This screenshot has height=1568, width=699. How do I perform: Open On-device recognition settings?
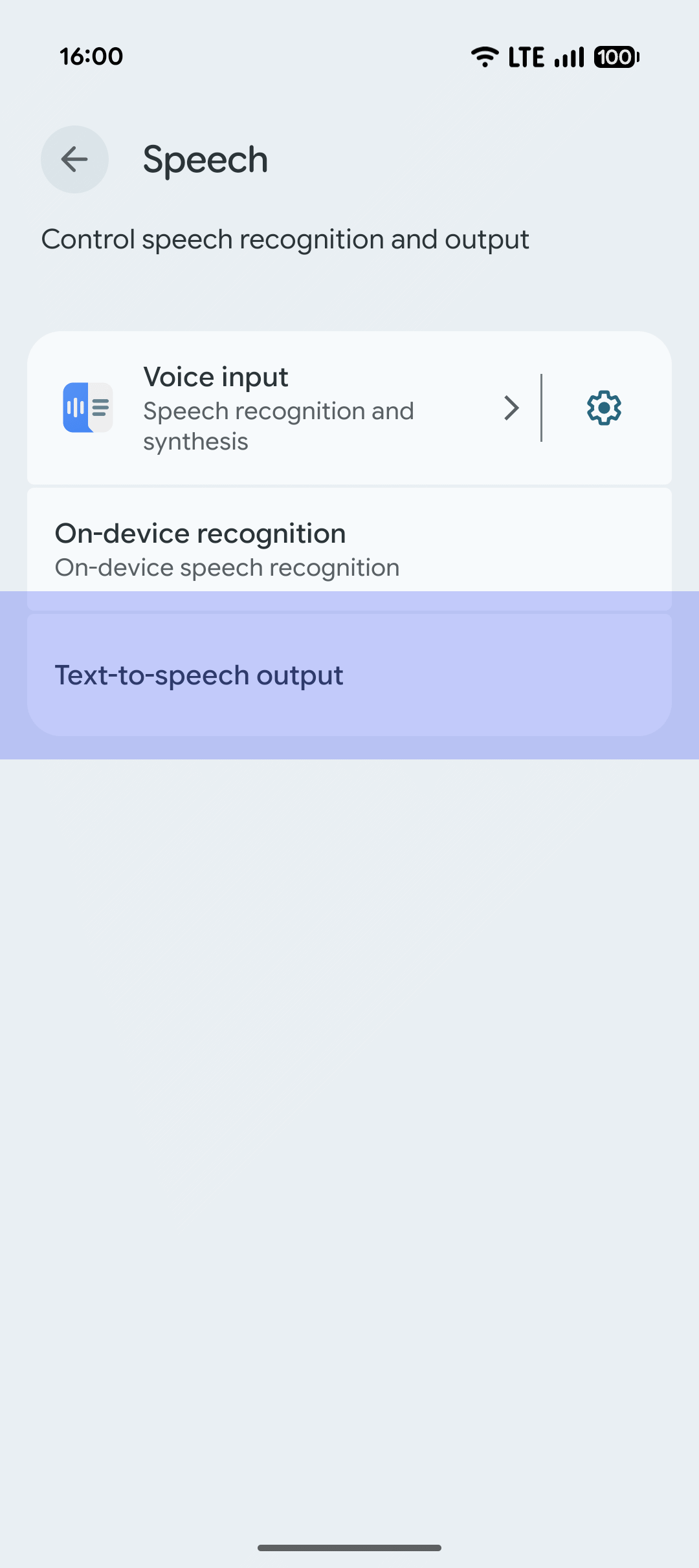tap(349, 549)
